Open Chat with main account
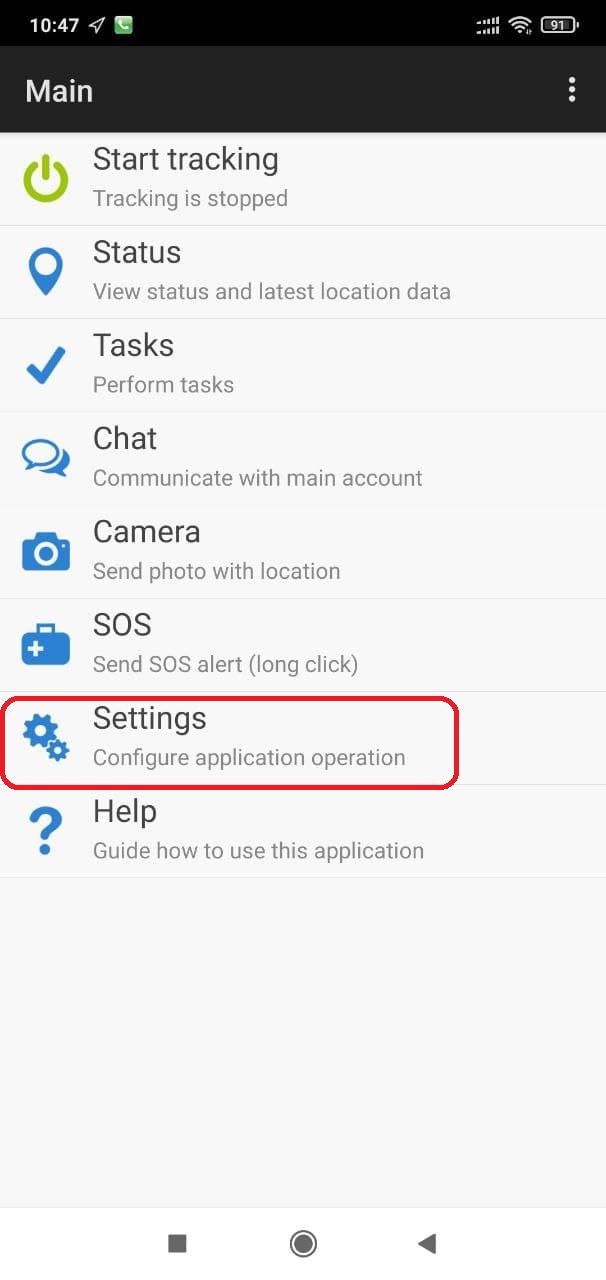This screenshot has height=1280, width=606. click(x=303, y=458)
